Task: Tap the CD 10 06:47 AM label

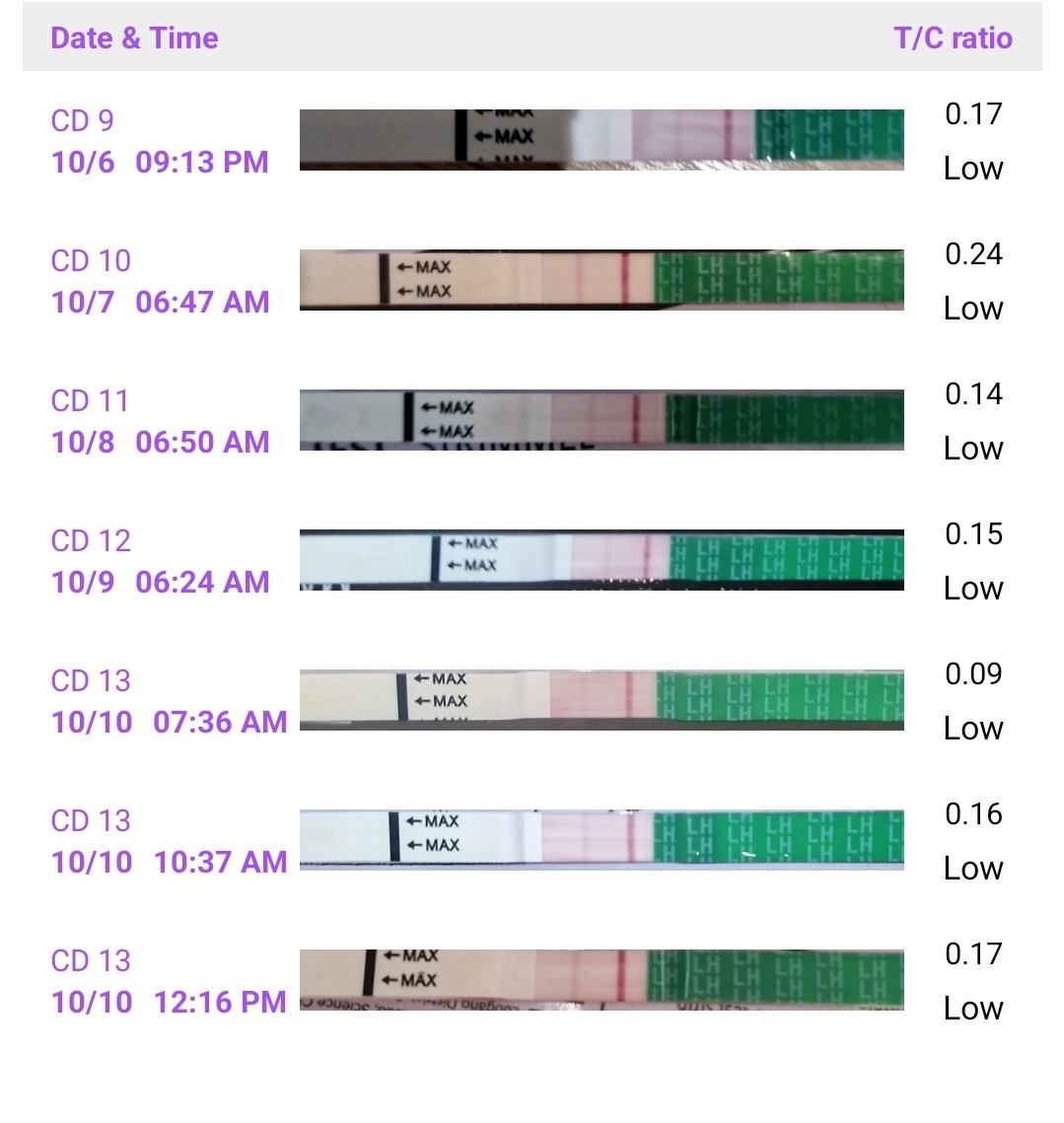Action: (x=168, y=279)
